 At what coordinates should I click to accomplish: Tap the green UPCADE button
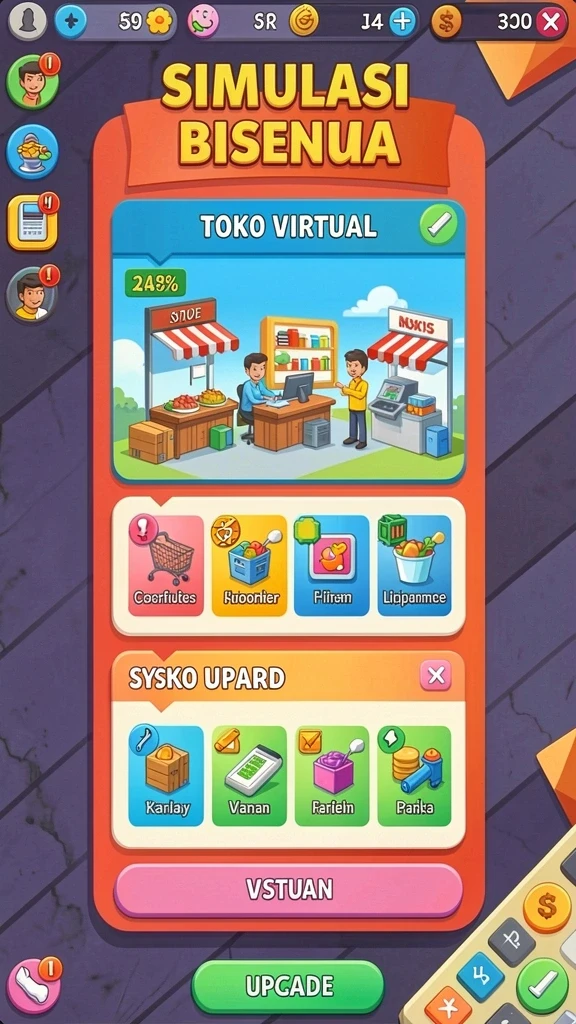(x=288, y=985)
